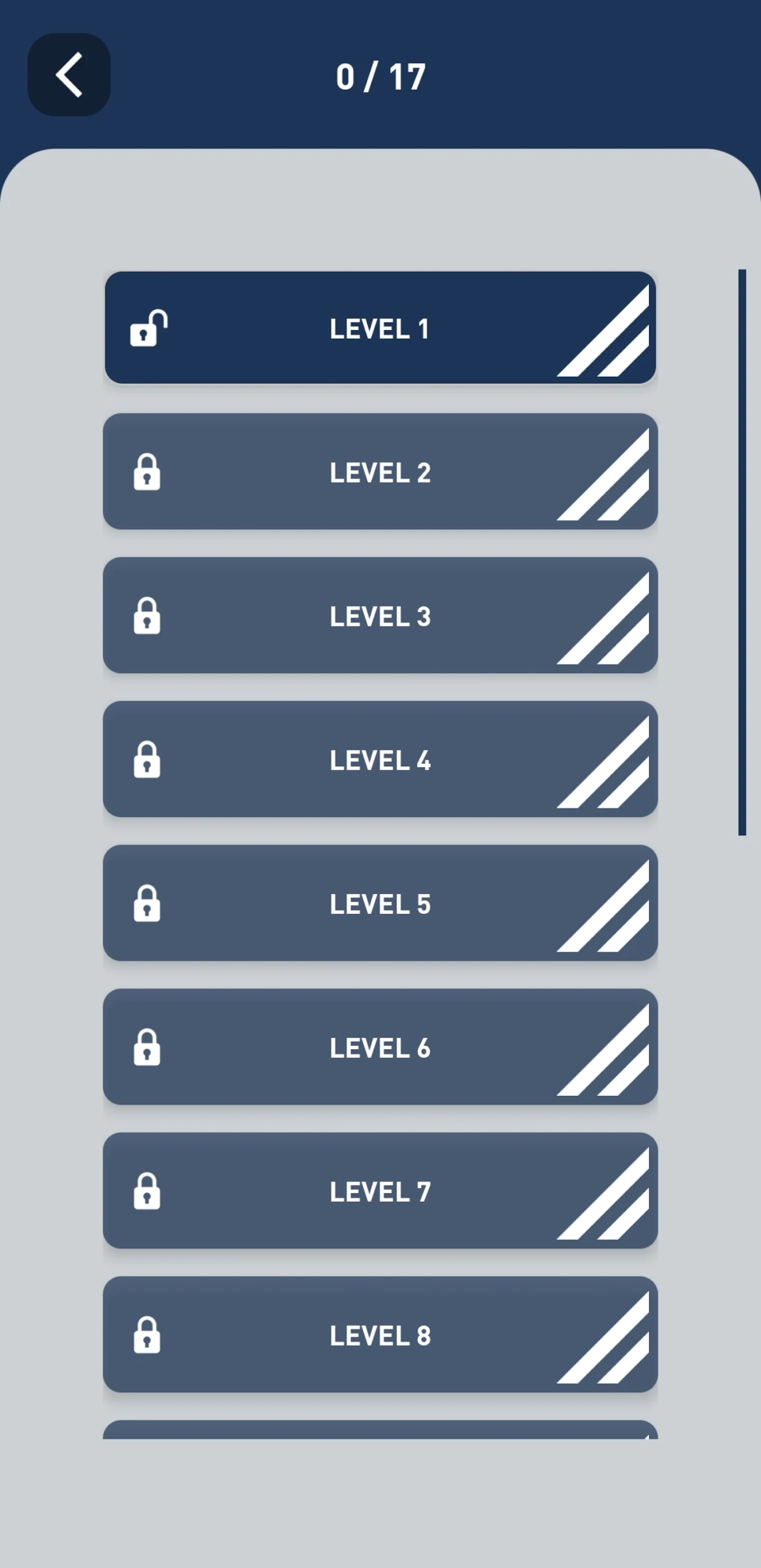
Task: Tap on Level 7
Action: pyautogui.click(x=380, y=1191)
